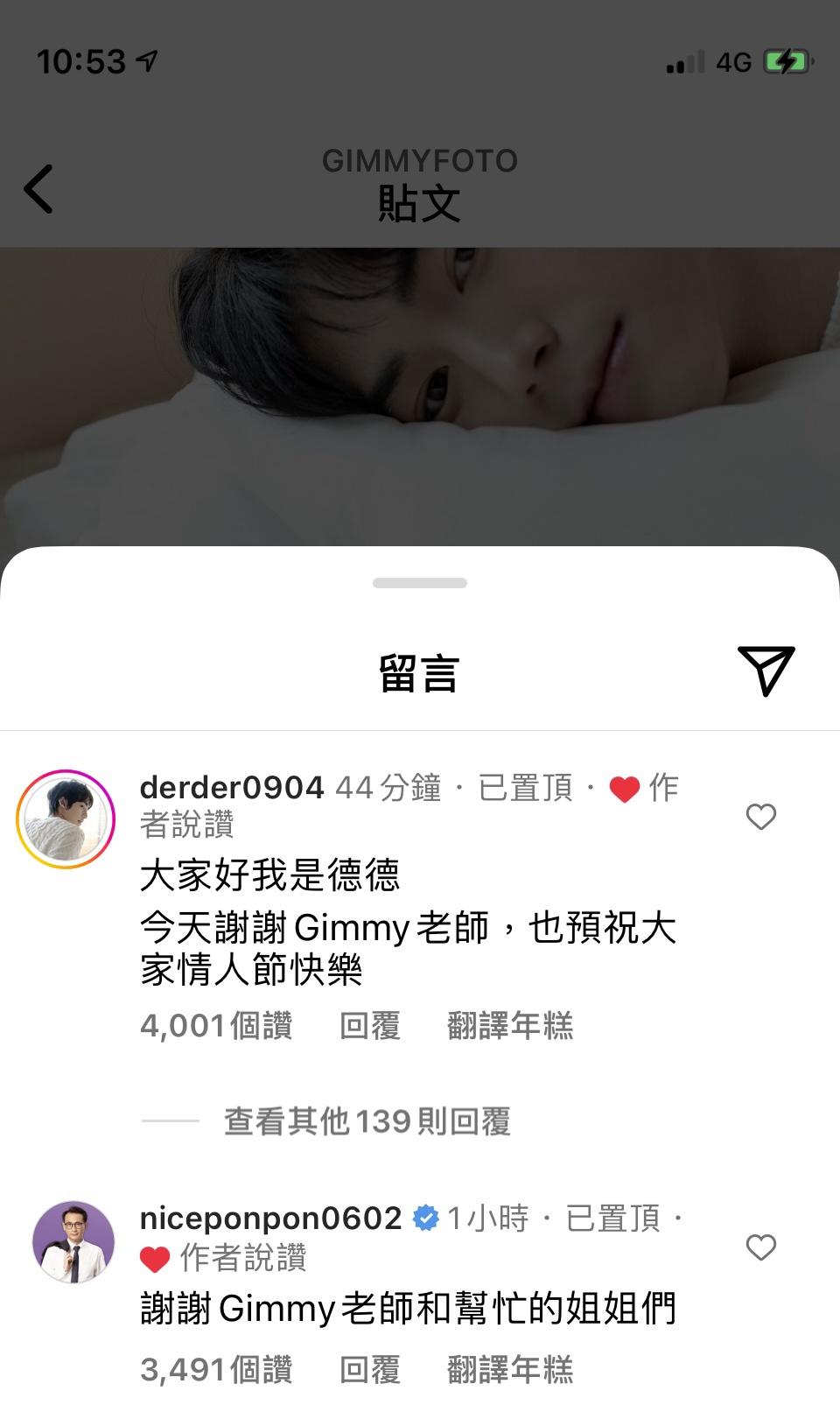840x1426 pixels.
Task: Go back using the top-left arrow
Action: click(38, 188)
